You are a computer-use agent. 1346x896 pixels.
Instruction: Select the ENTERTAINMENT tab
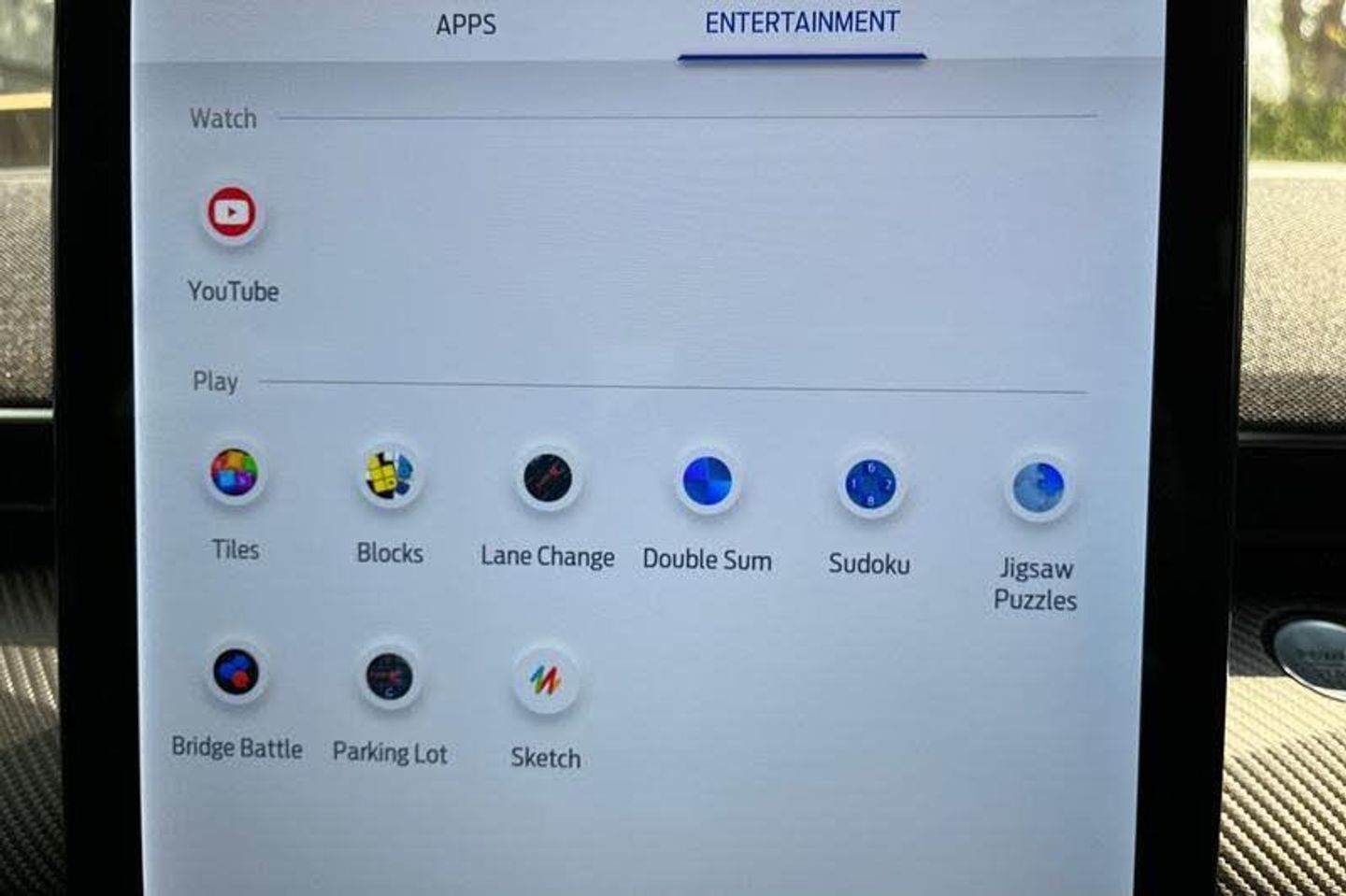pyautogui.click(x=802, y=23)
